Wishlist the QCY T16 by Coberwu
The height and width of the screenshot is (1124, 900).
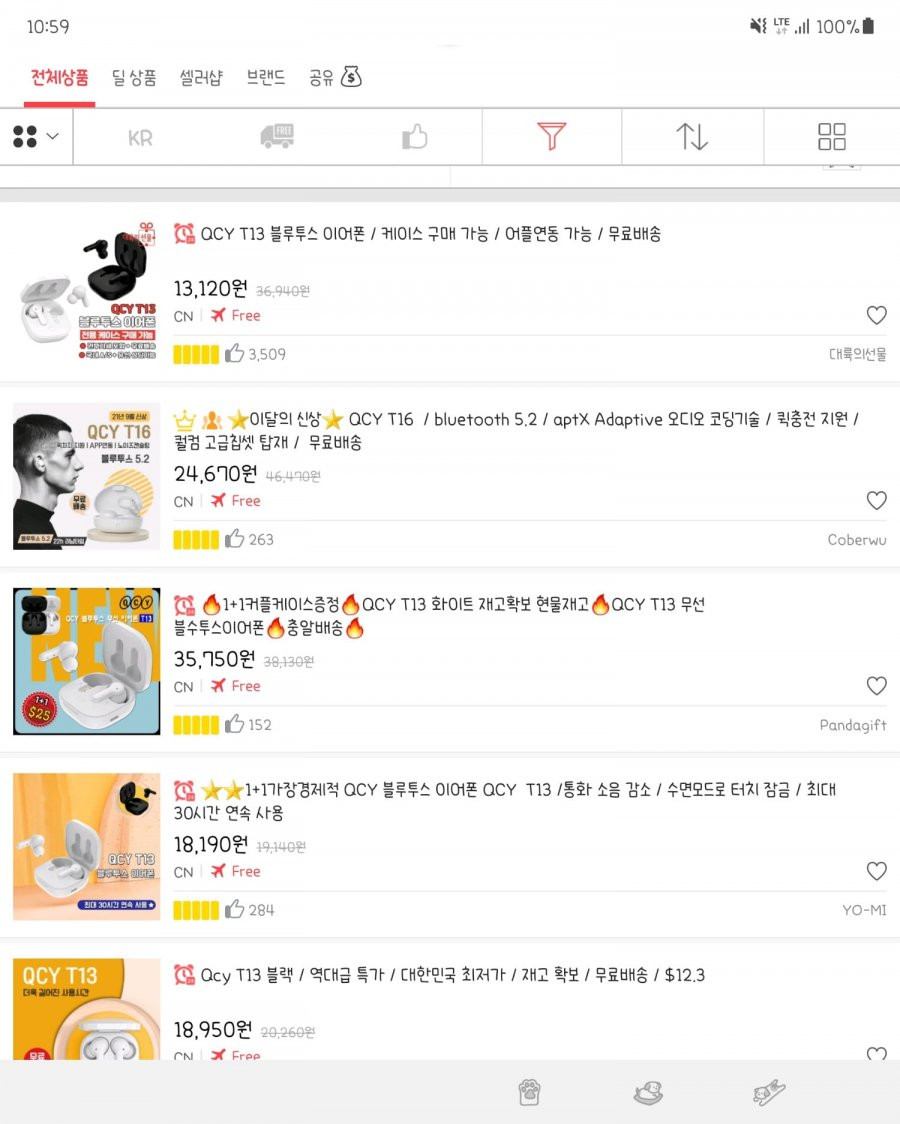pos(876,501)
